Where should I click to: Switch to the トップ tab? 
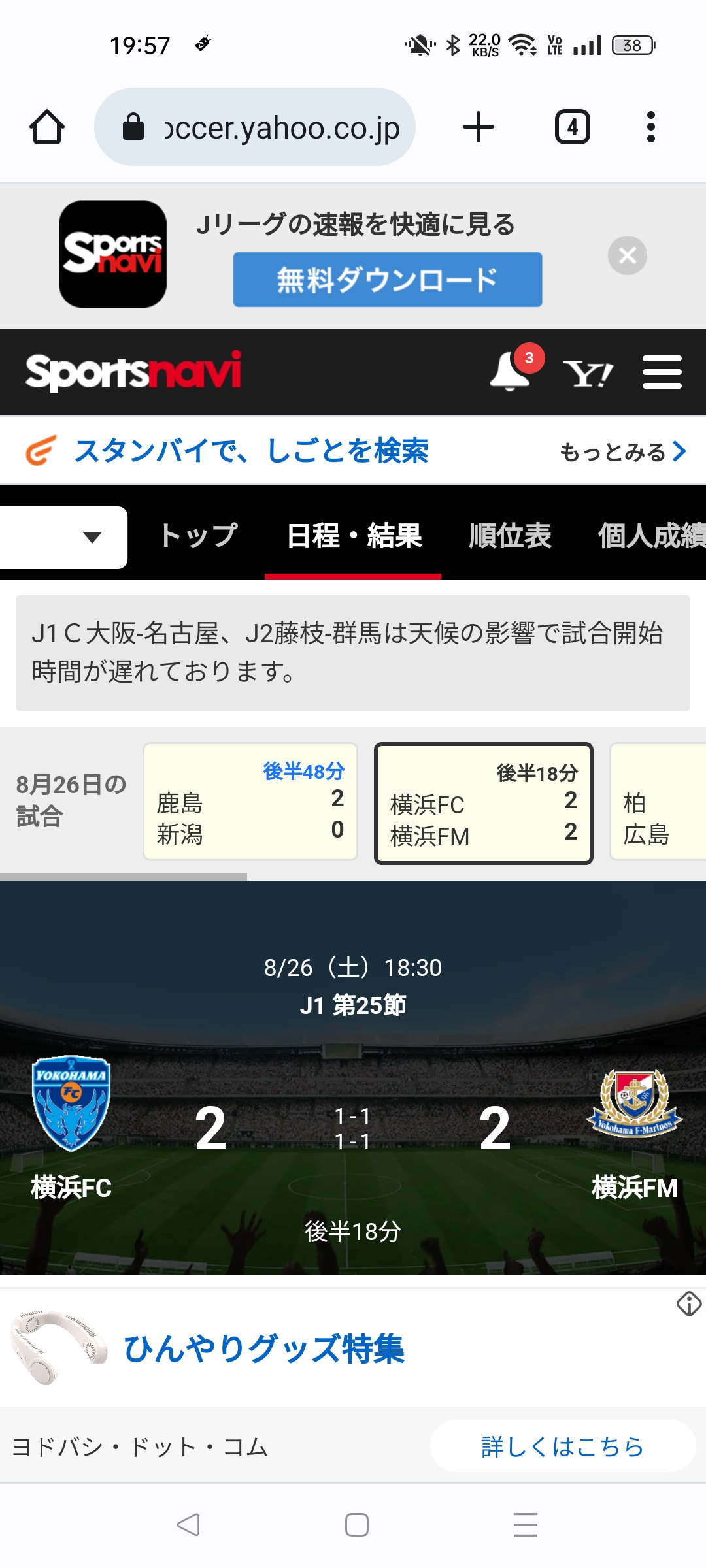[199, 536]
